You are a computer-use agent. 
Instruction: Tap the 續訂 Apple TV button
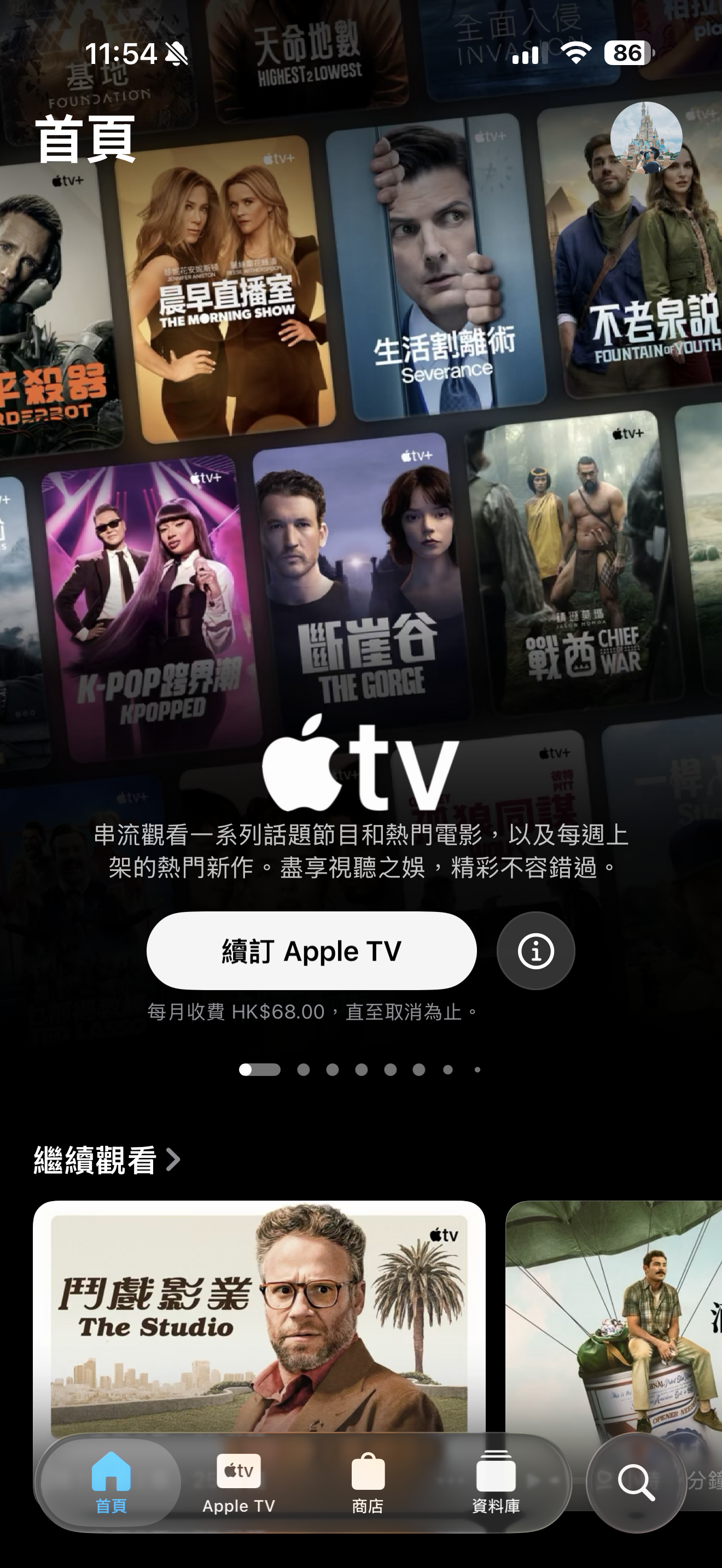click(311, 951)
